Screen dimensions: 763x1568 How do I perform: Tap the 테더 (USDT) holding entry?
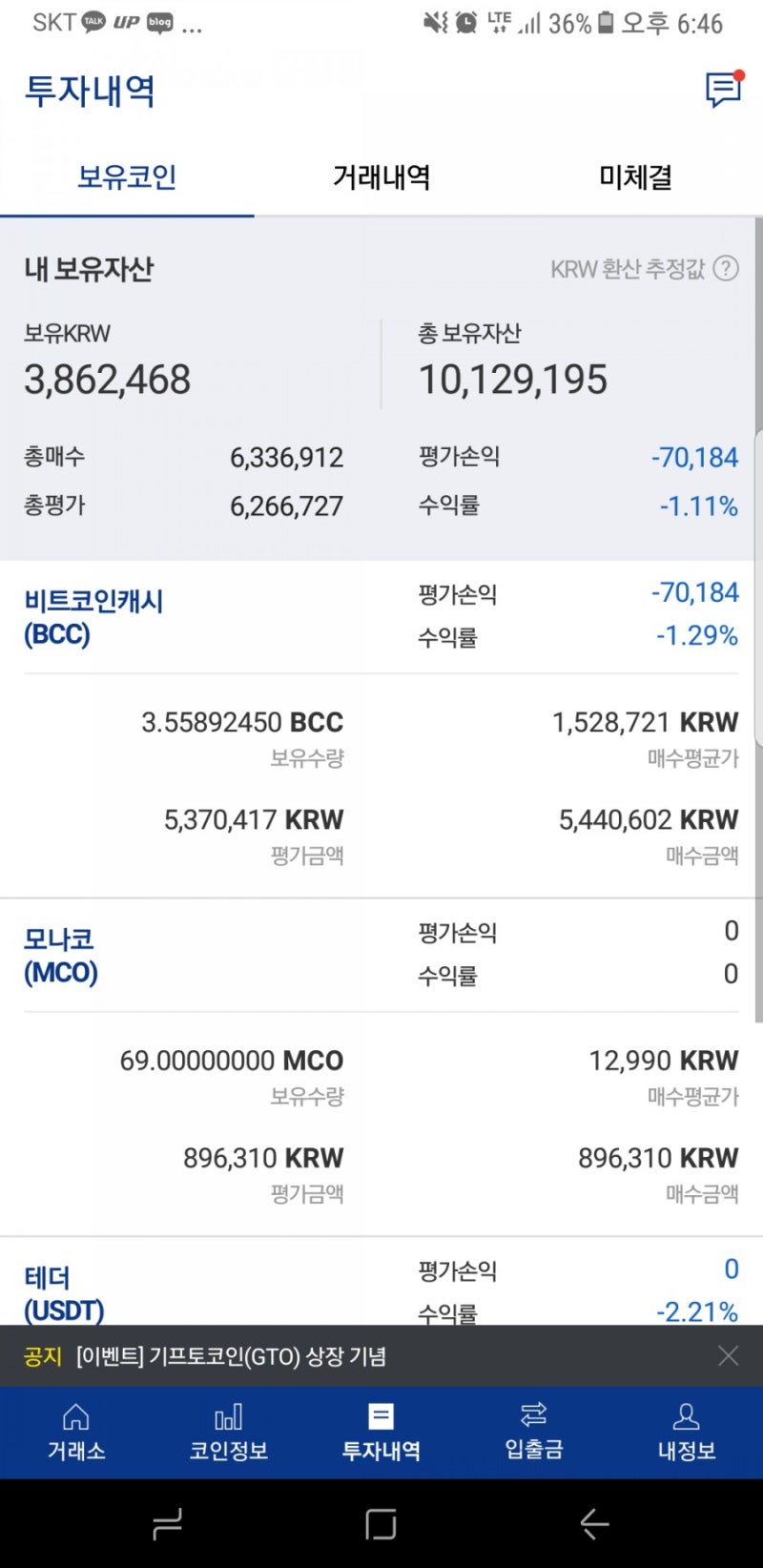[63, 1292]
